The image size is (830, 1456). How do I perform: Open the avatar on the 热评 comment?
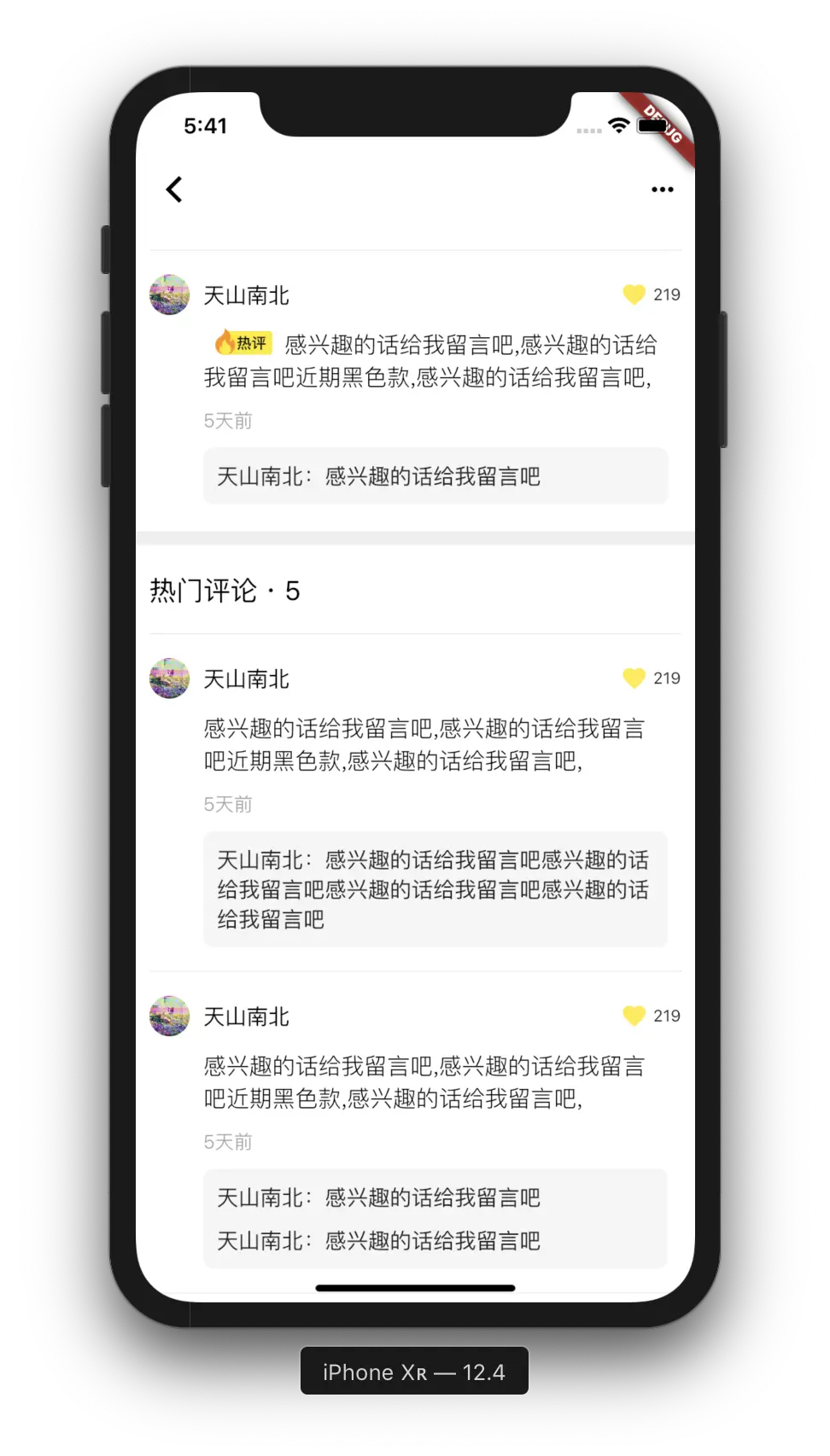(170, 294)
